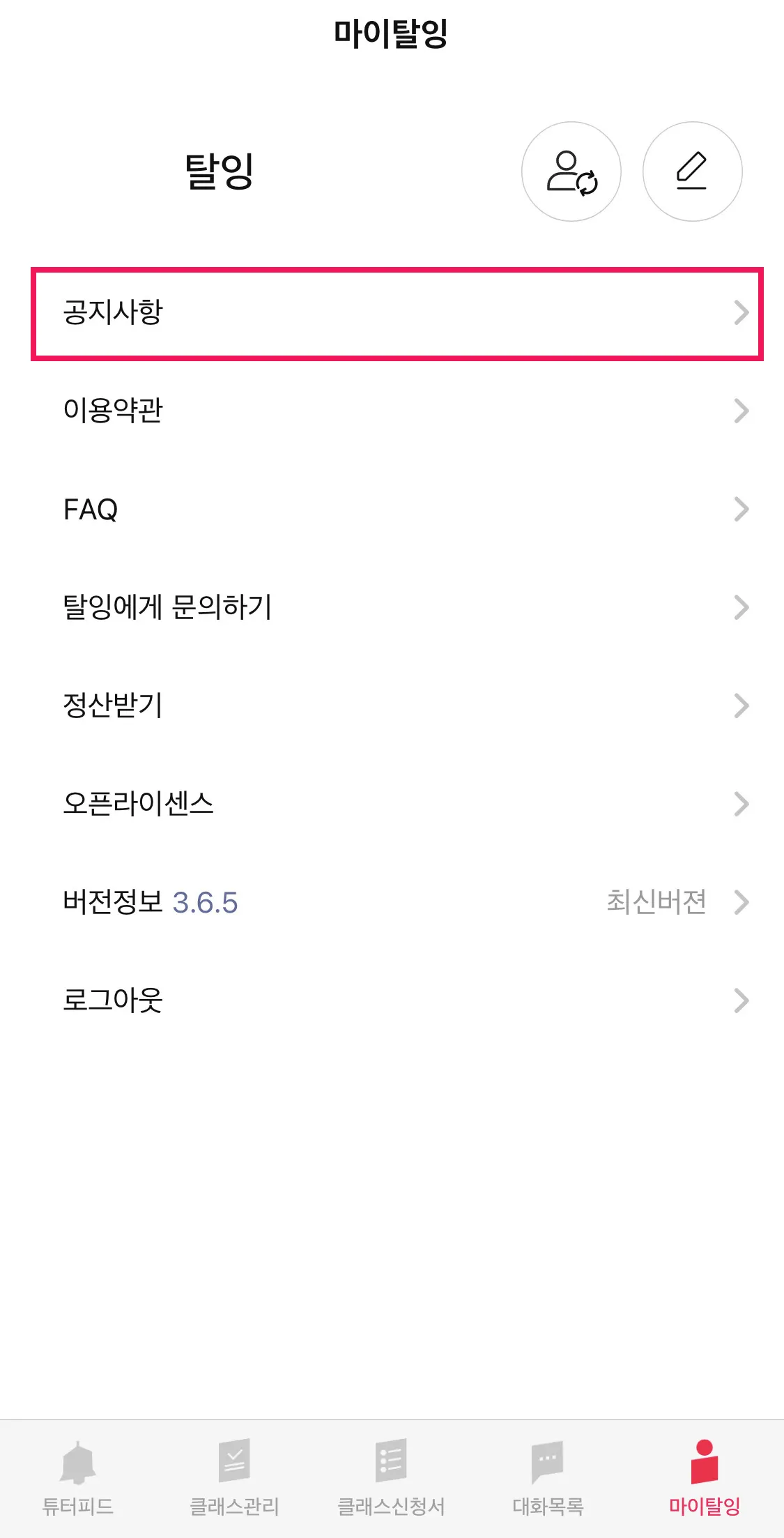Open the FAQ row
This screenshot has height=1538, width=784.
click(x=397, y=510)
